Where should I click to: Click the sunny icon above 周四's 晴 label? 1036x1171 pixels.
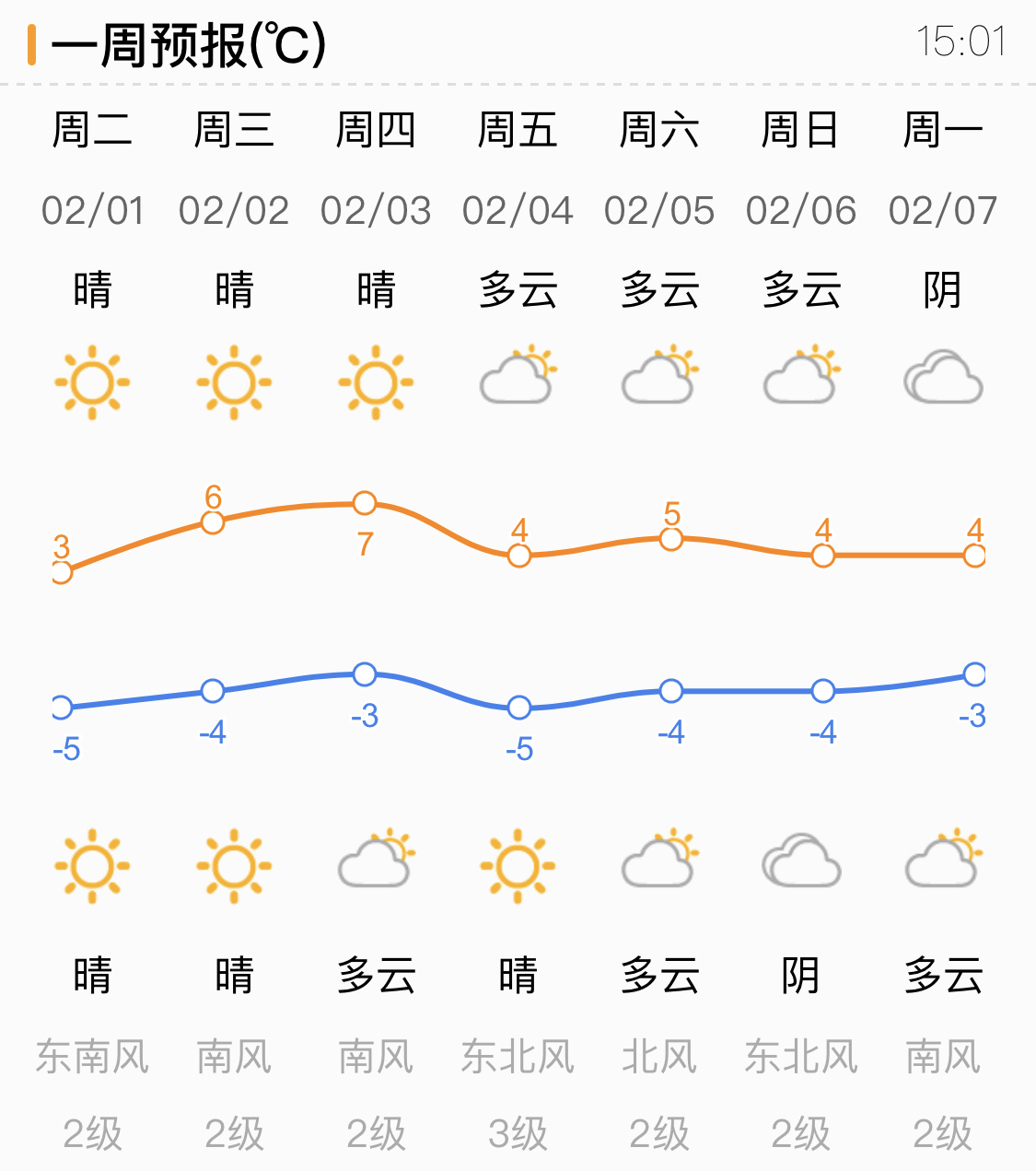click(376, 381)
